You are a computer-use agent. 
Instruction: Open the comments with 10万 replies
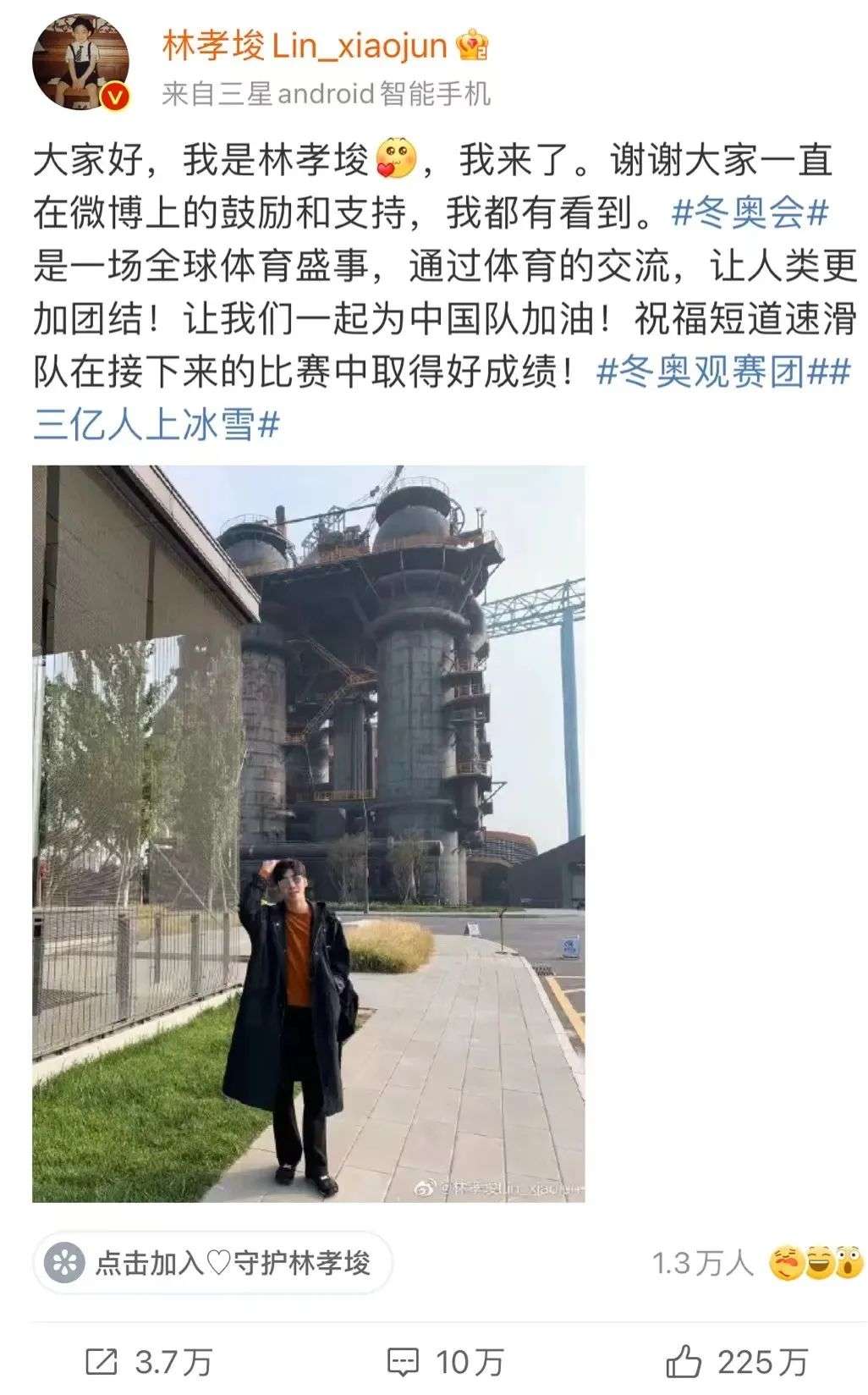(x=445, y=1362)
